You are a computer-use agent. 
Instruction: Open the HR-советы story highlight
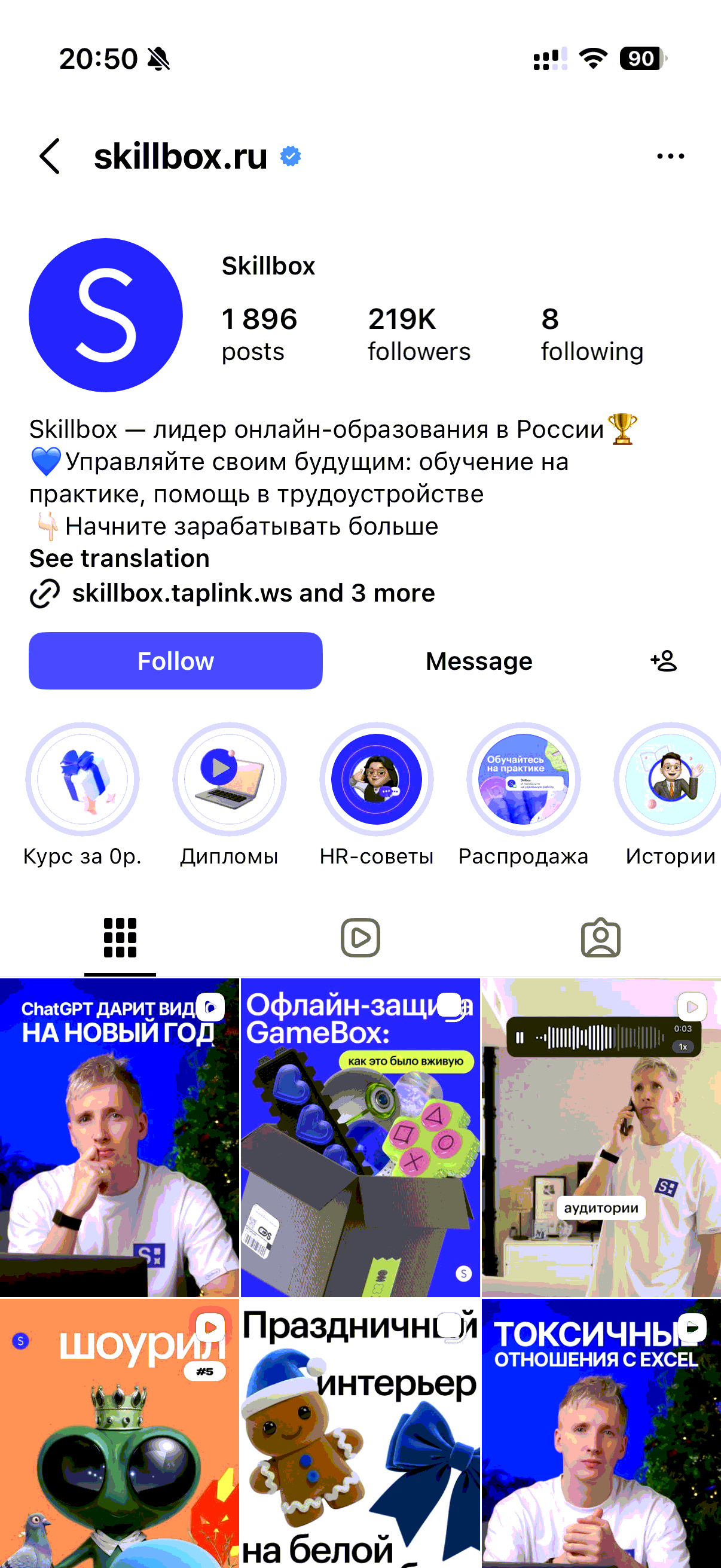[376, 779]
